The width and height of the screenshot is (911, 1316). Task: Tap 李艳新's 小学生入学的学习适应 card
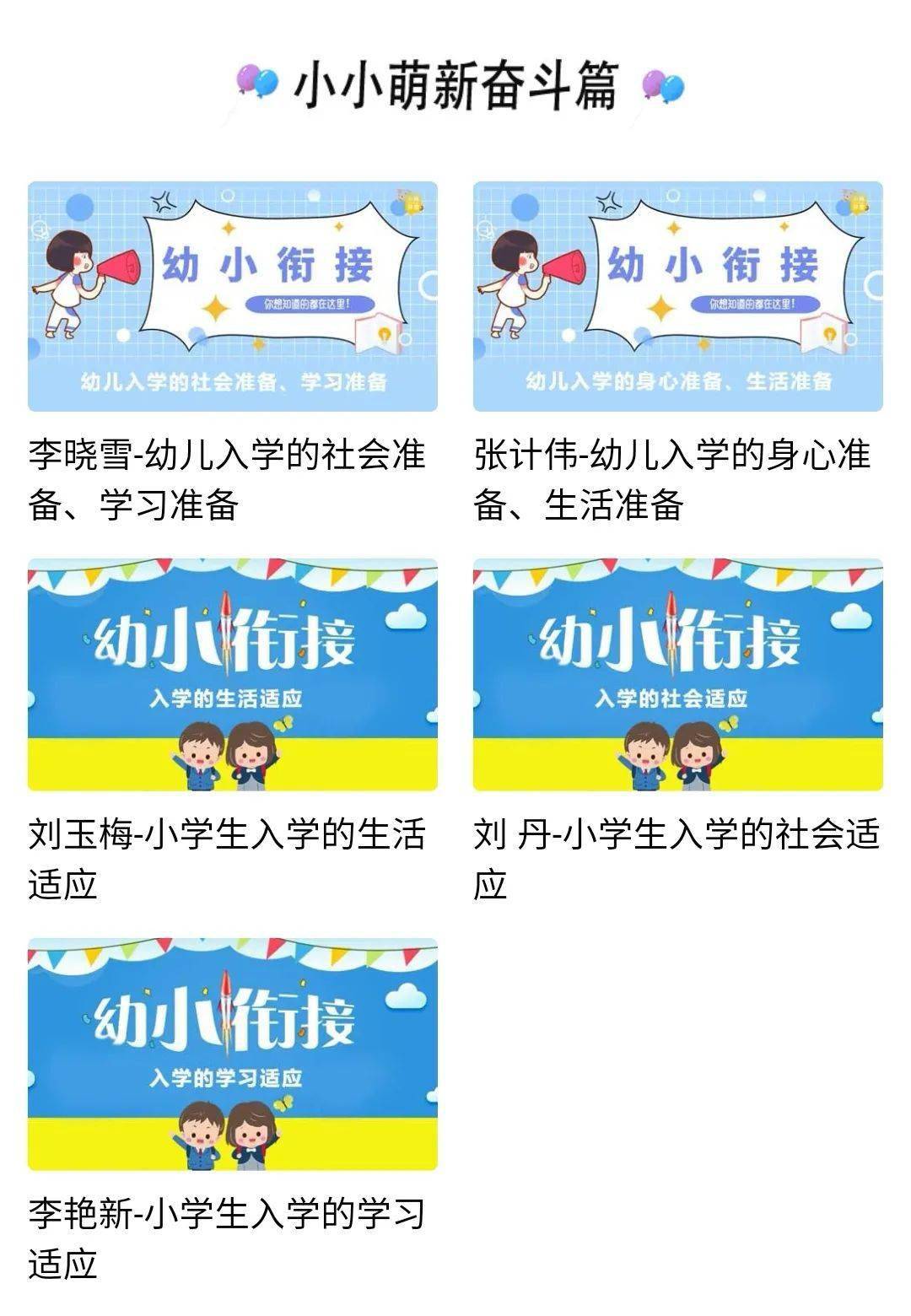(232, 1054)
